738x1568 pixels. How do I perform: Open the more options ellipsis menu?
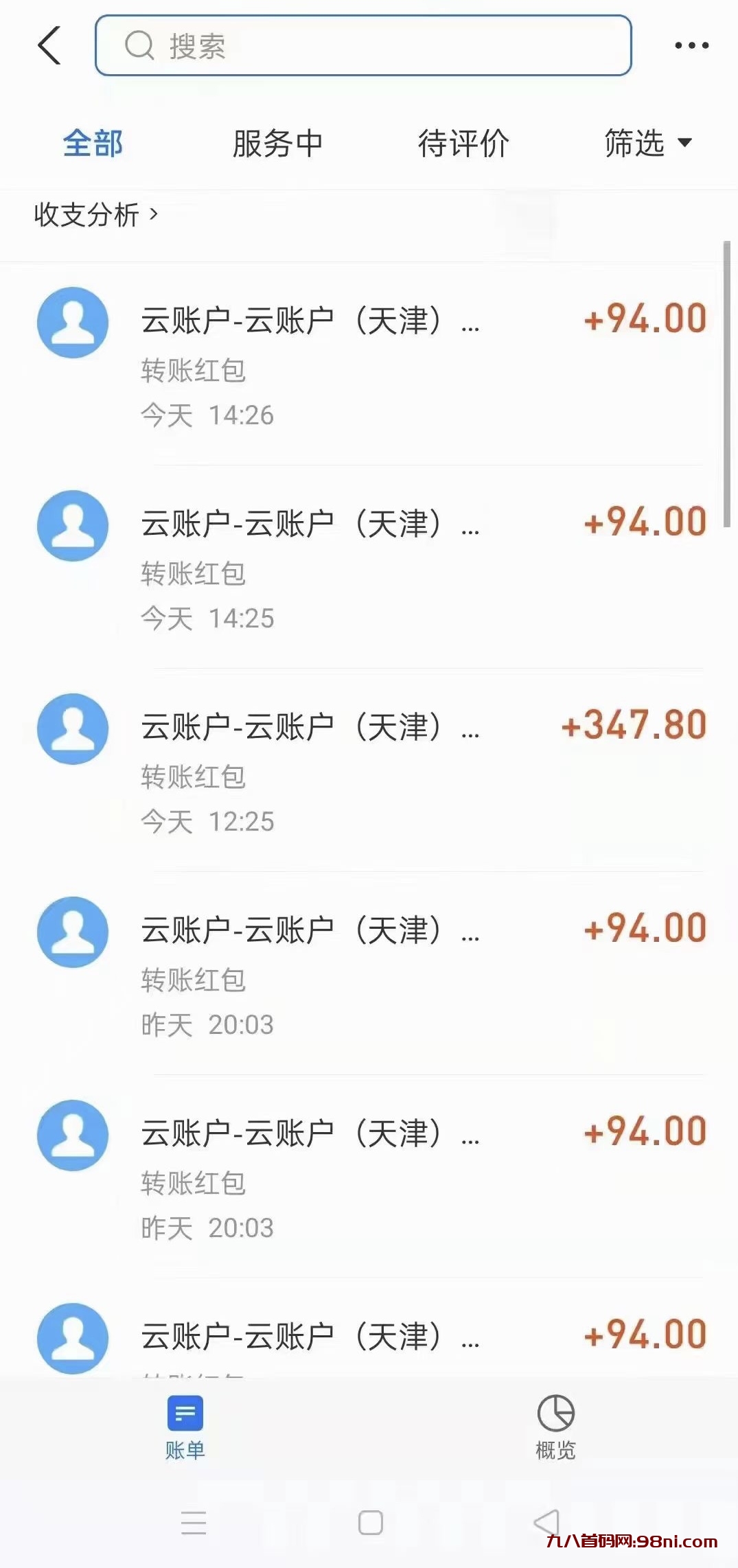[691, 43]
